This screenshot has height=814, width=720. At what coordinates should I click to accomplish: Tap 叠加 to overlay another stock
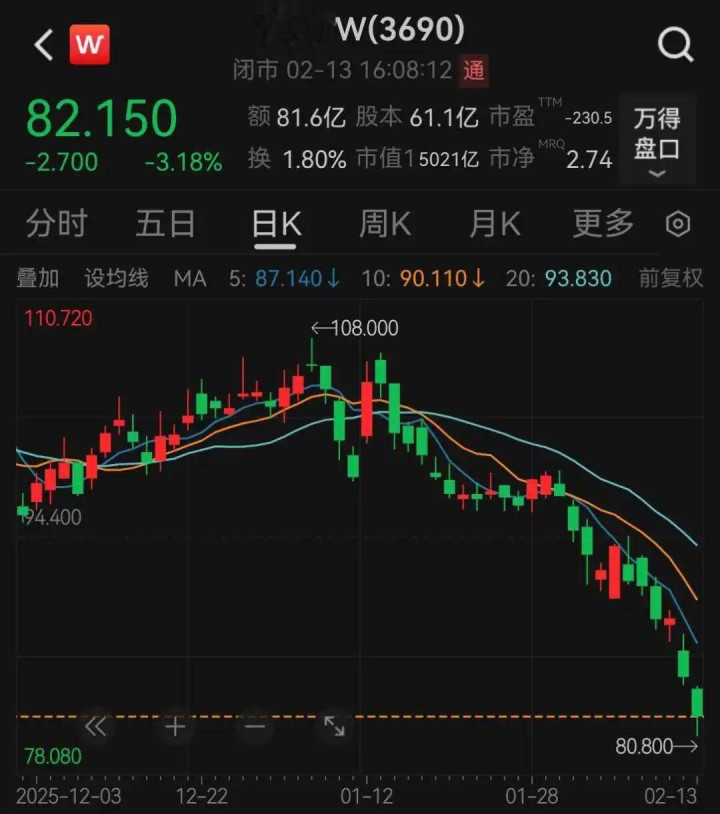point(38,278)
